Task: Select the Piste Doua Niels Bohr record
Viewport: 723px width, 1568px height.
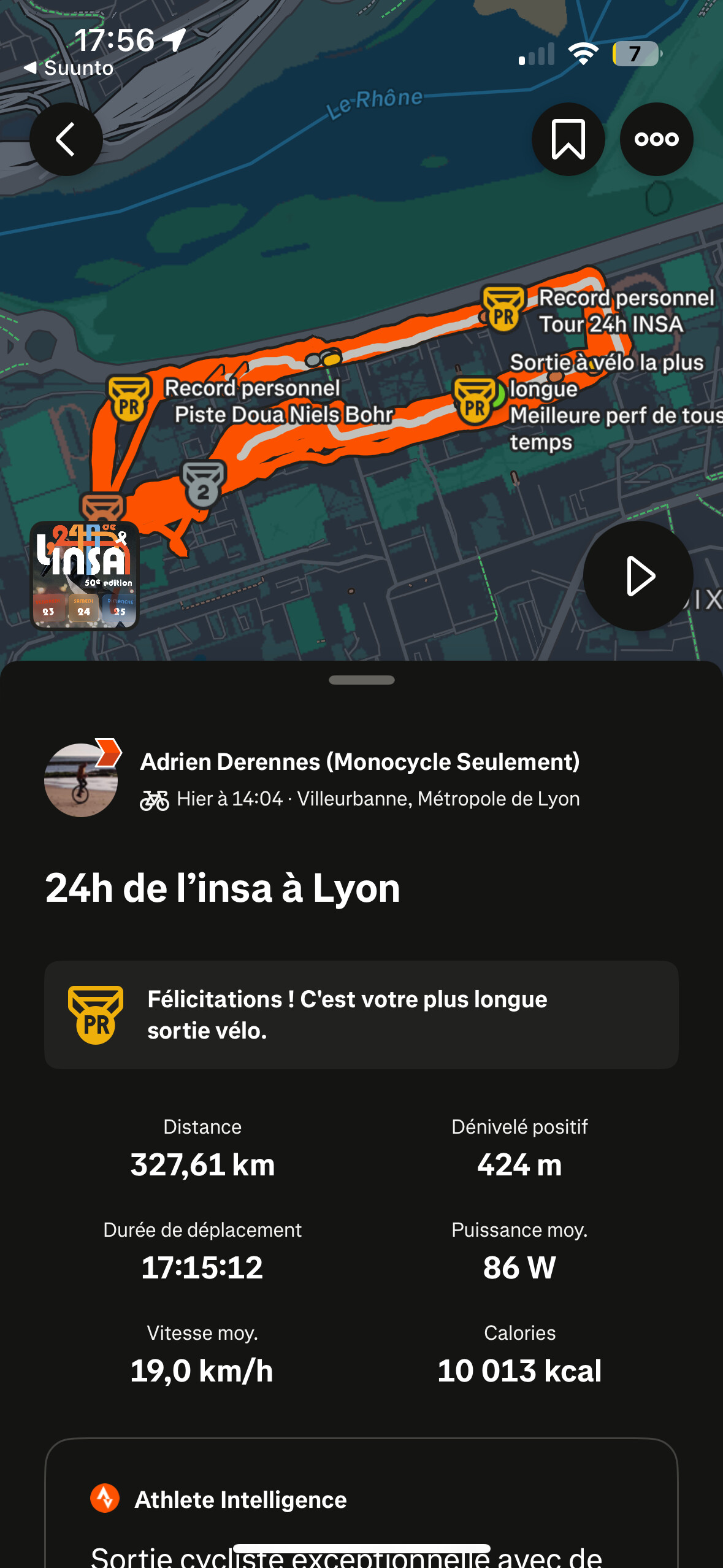Action: coord(129,399)
